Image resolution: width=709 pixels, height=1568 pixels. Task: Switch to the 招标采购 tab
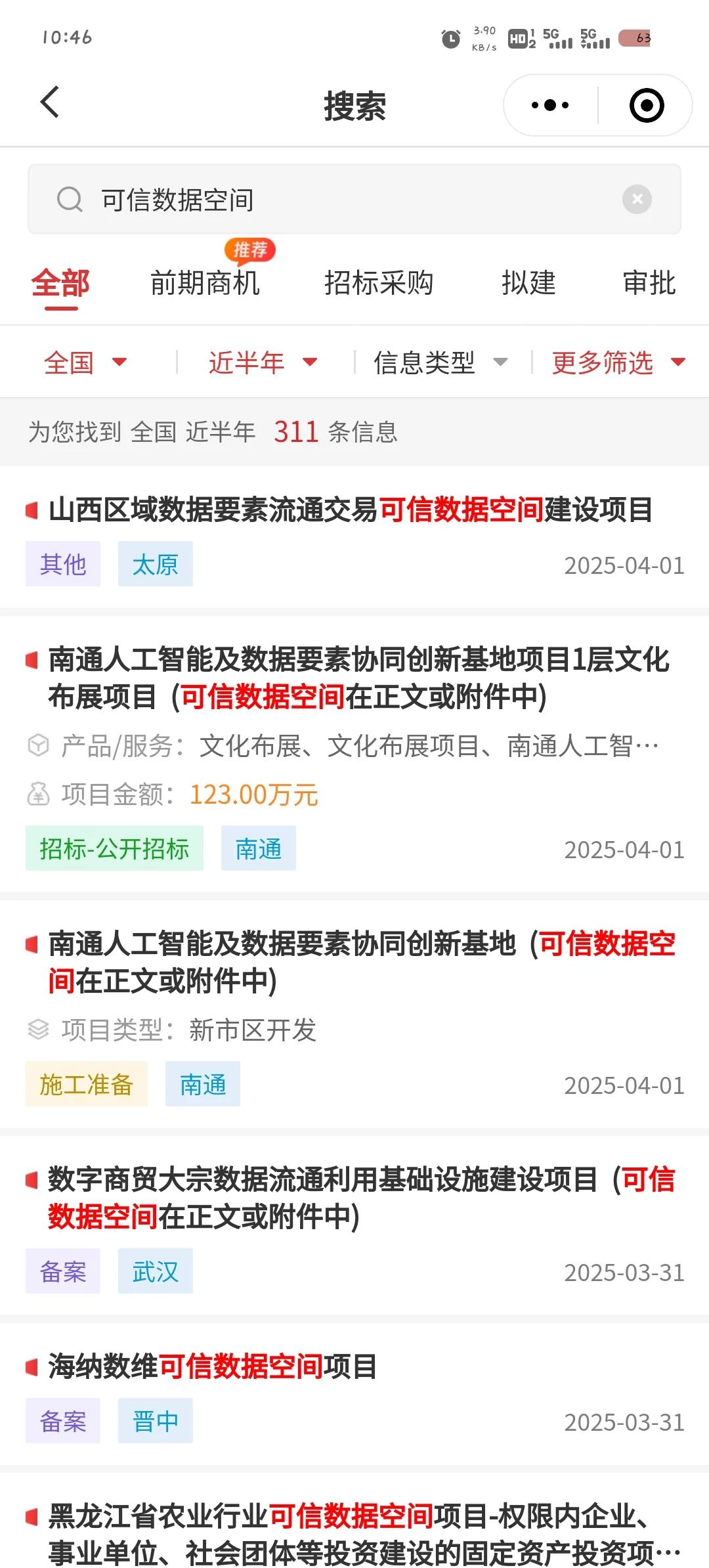click(379, 283)
